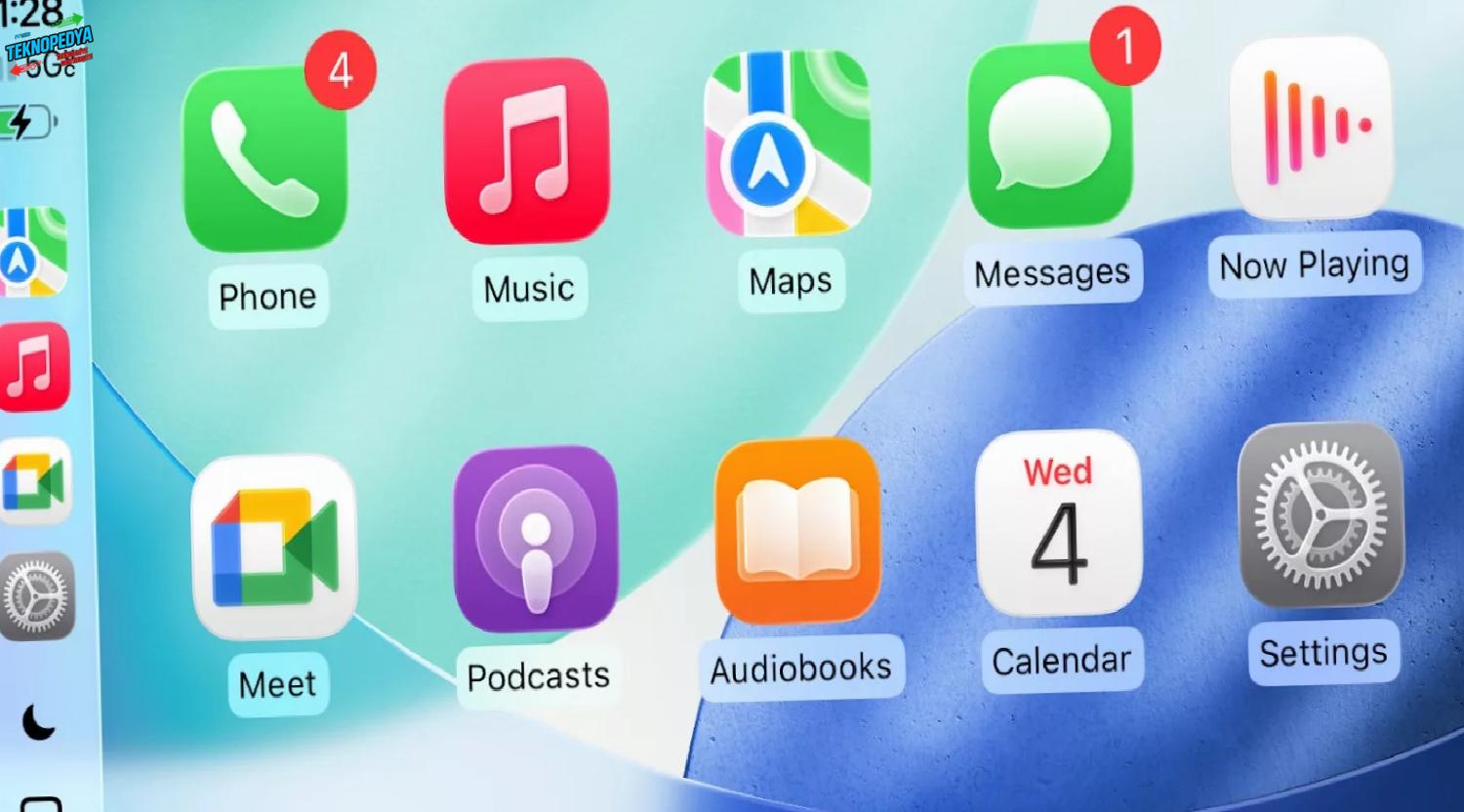Open the Now Playing screen
This screenshot has width=1464, height=812.
[1311, 128]
